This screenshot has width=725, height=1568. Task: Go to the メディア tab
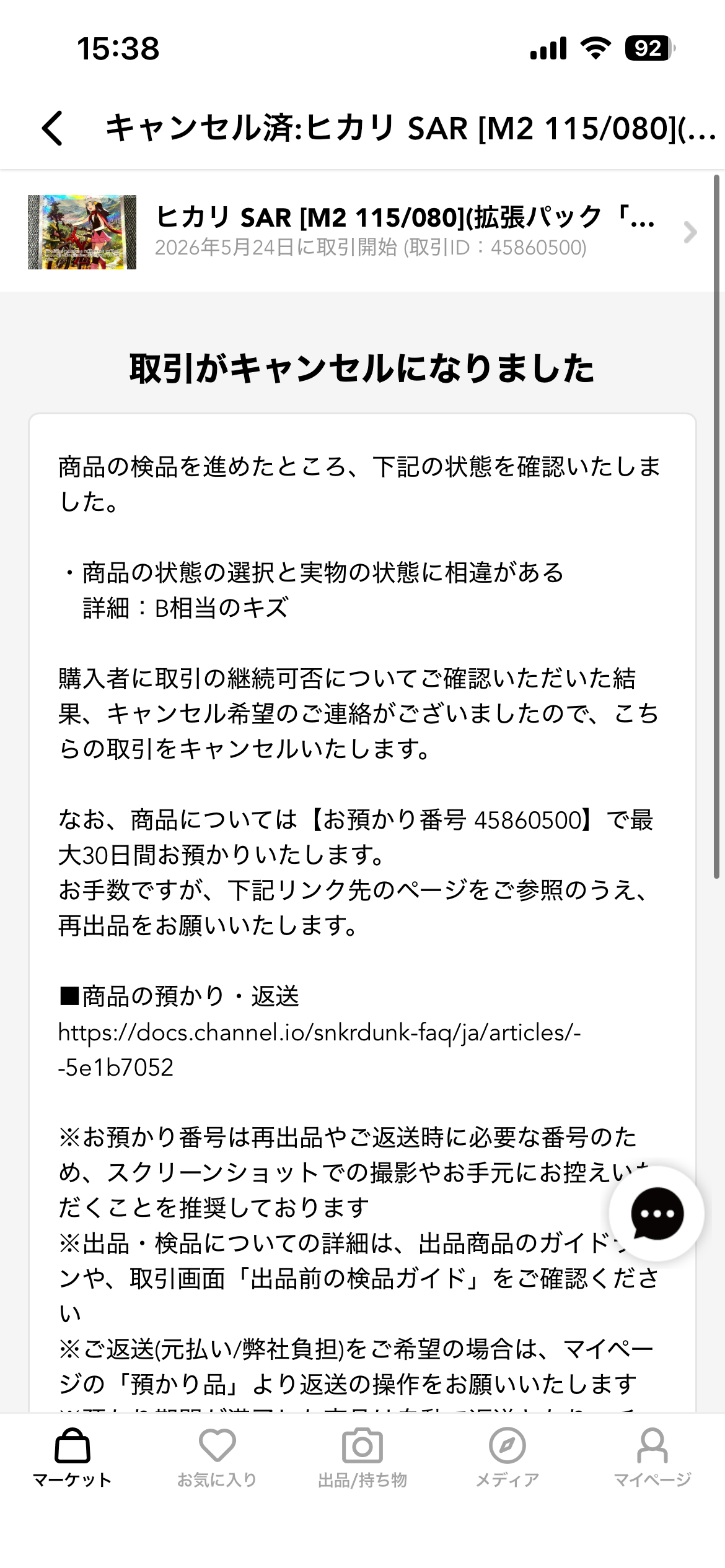pyautogui.click(x=507, y=1458)
